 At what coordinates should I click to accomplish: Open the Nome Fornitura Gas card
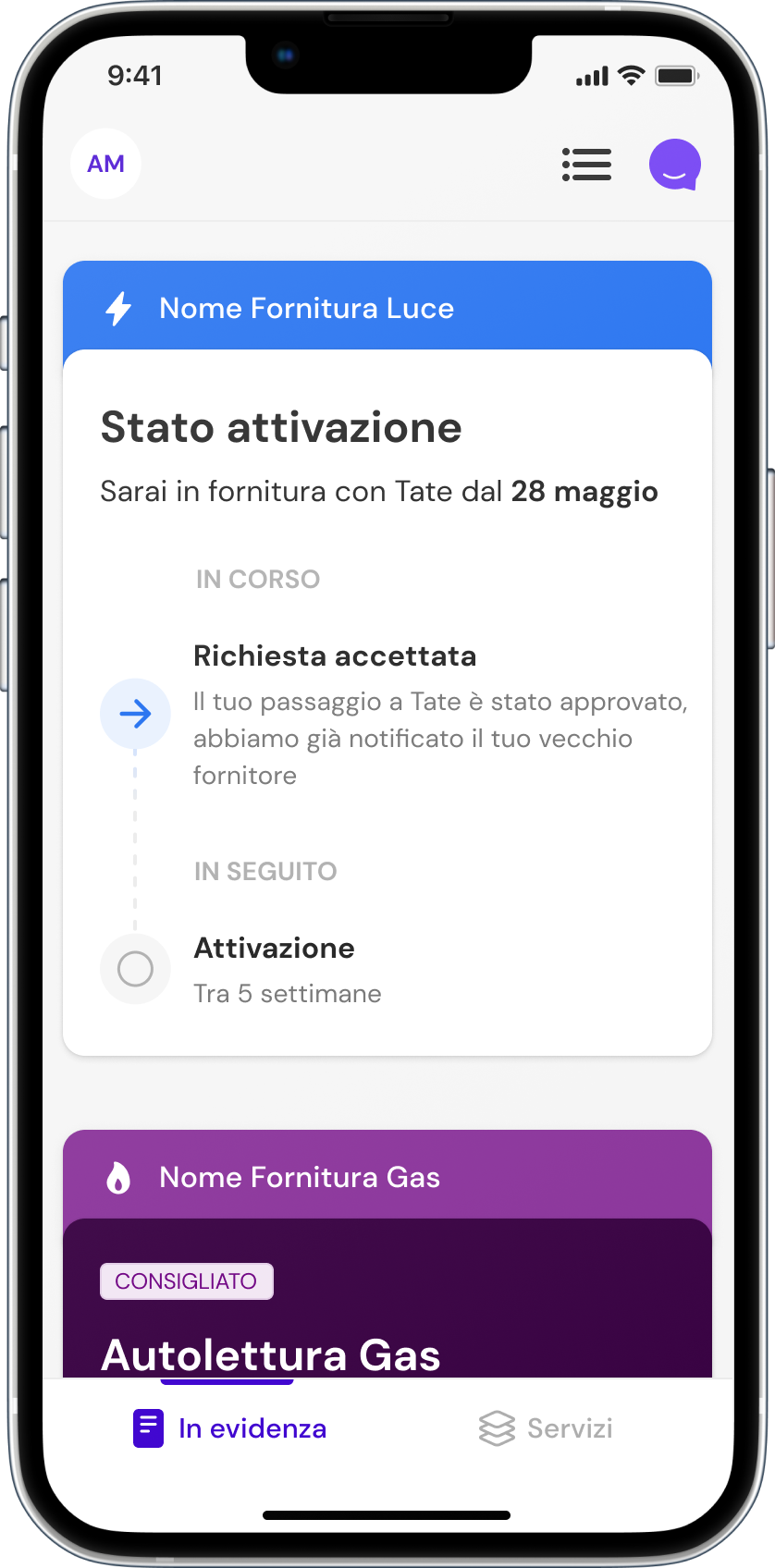point(299,1177)
